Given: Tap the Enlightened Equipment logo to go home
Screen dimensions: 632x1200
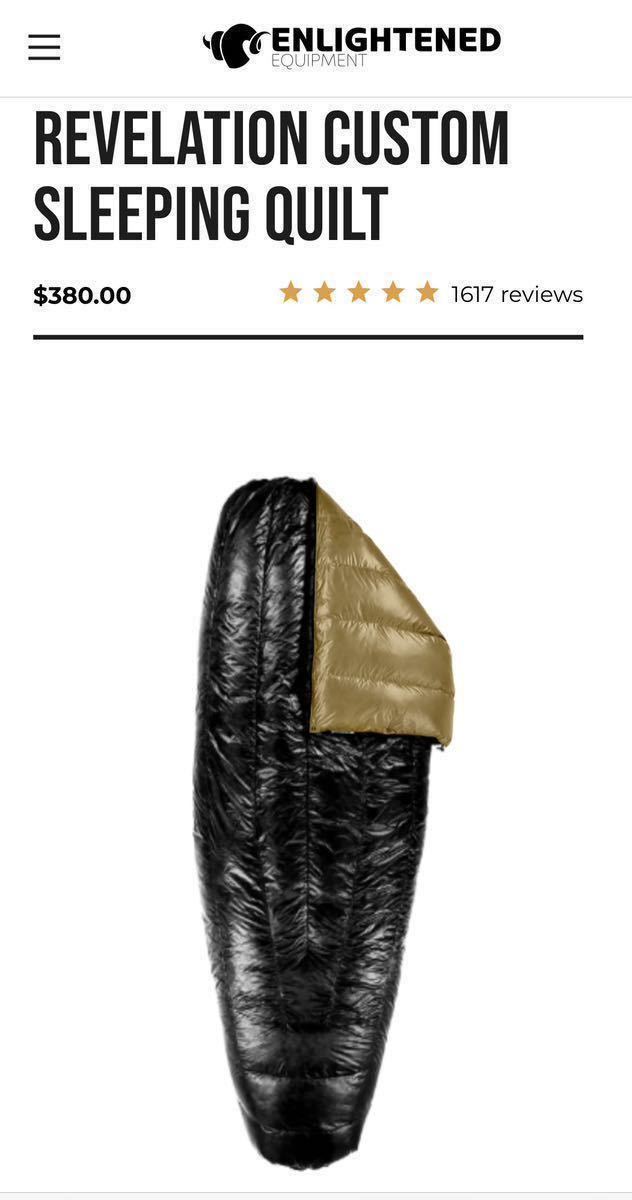Looking at the screenshot, I should click(351, 45).
